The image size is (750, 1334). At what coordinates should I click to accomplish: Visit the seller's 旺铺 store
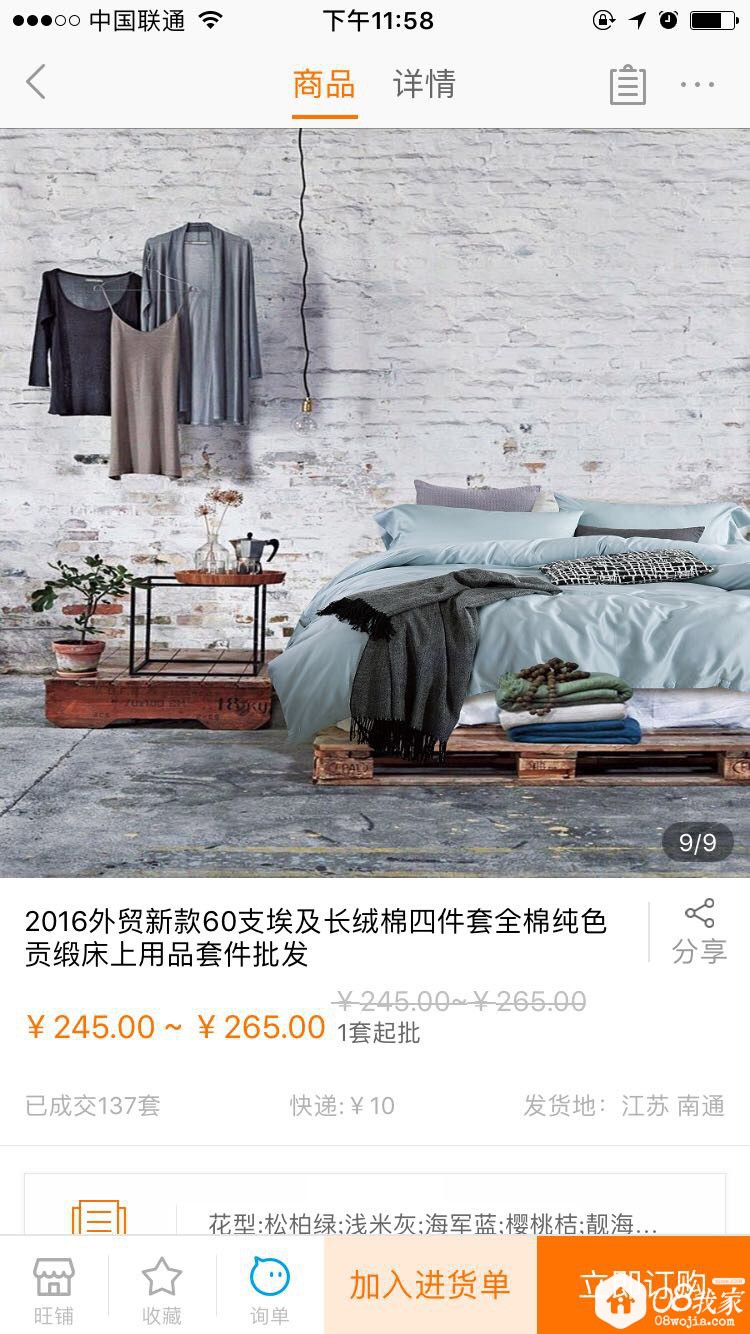[x=54, y=1289]
